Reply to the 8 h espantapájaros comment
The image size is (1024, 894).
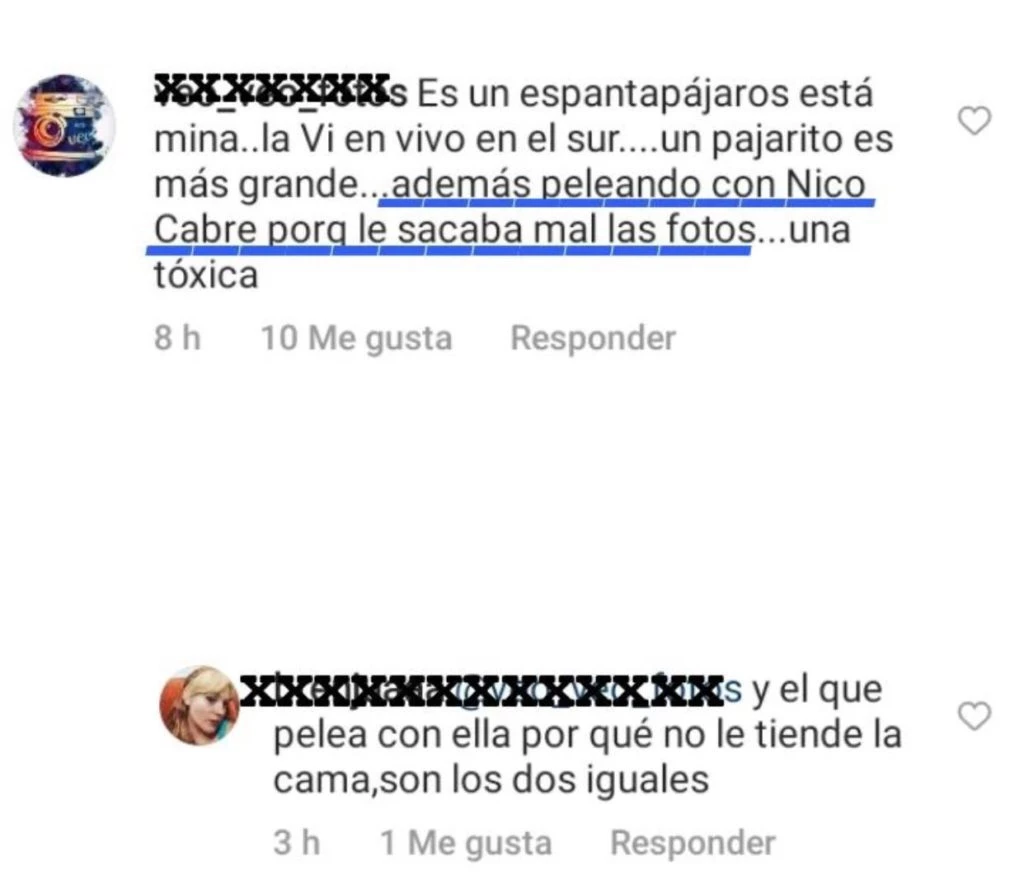tap(592, 338)
